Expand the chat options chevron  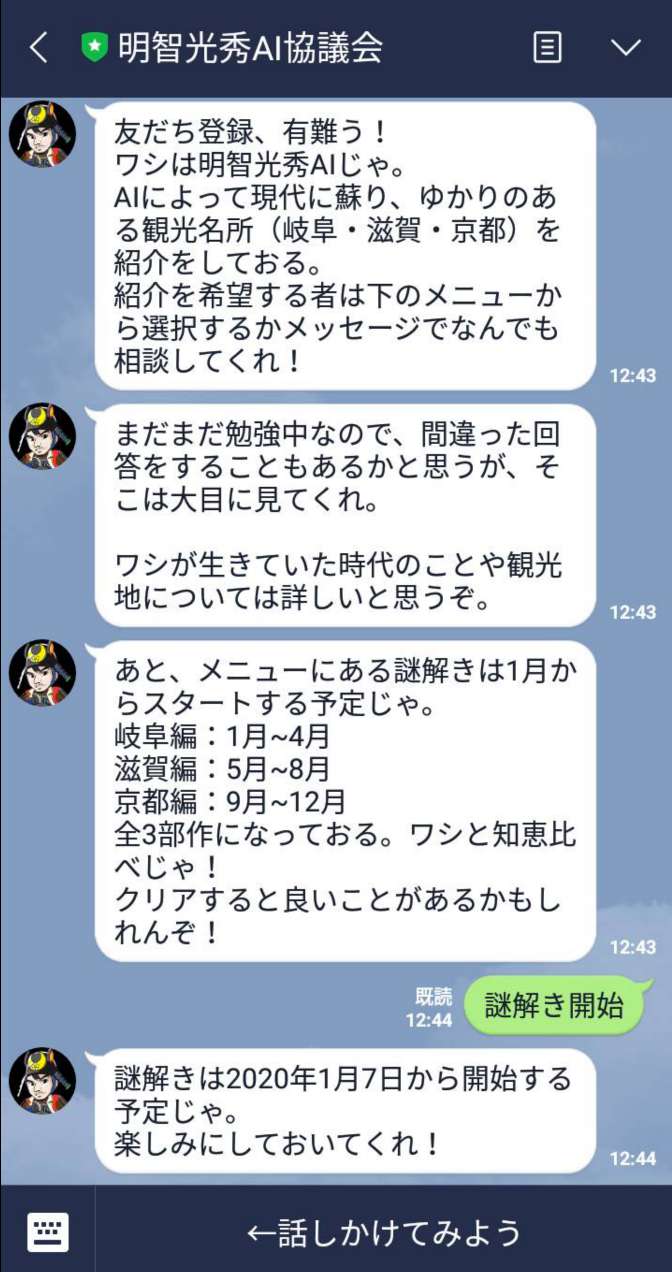point(626,47)
